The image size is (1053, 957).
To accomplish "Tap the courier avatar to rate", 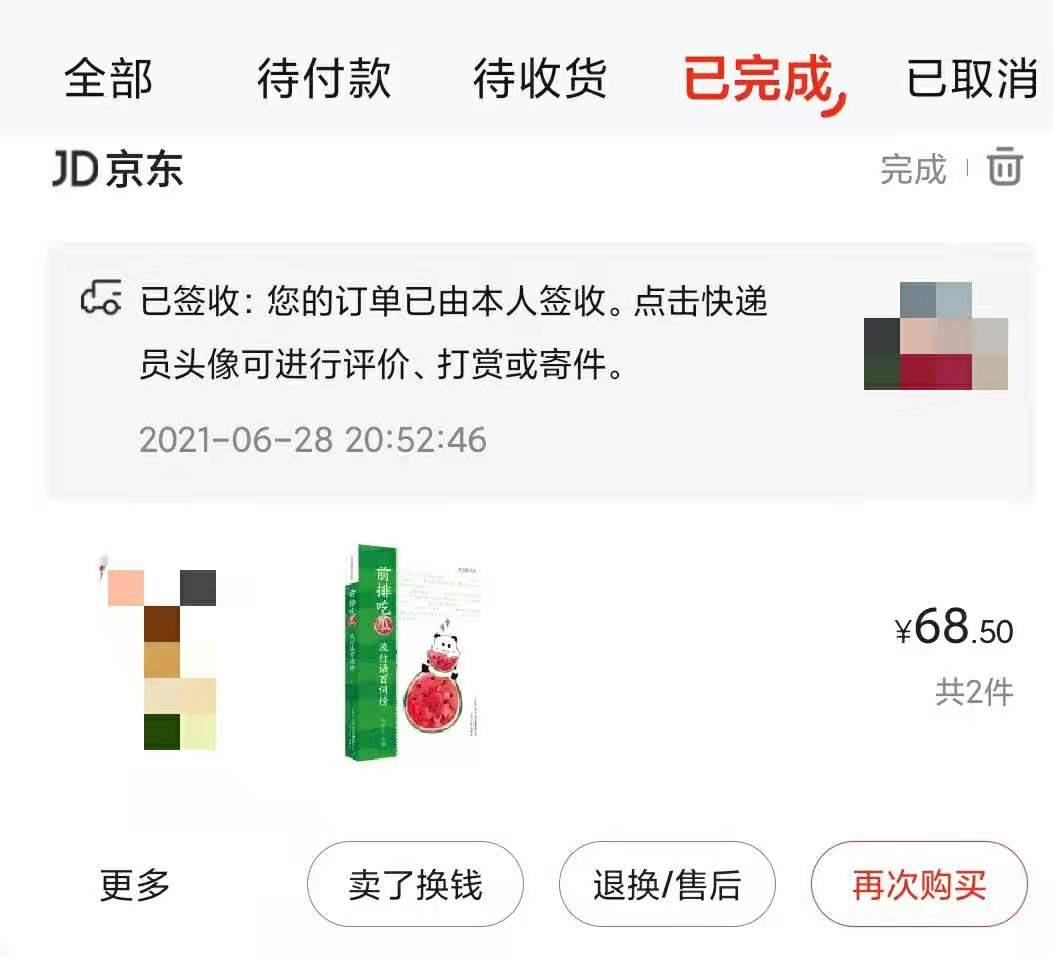I will [936, 336].
